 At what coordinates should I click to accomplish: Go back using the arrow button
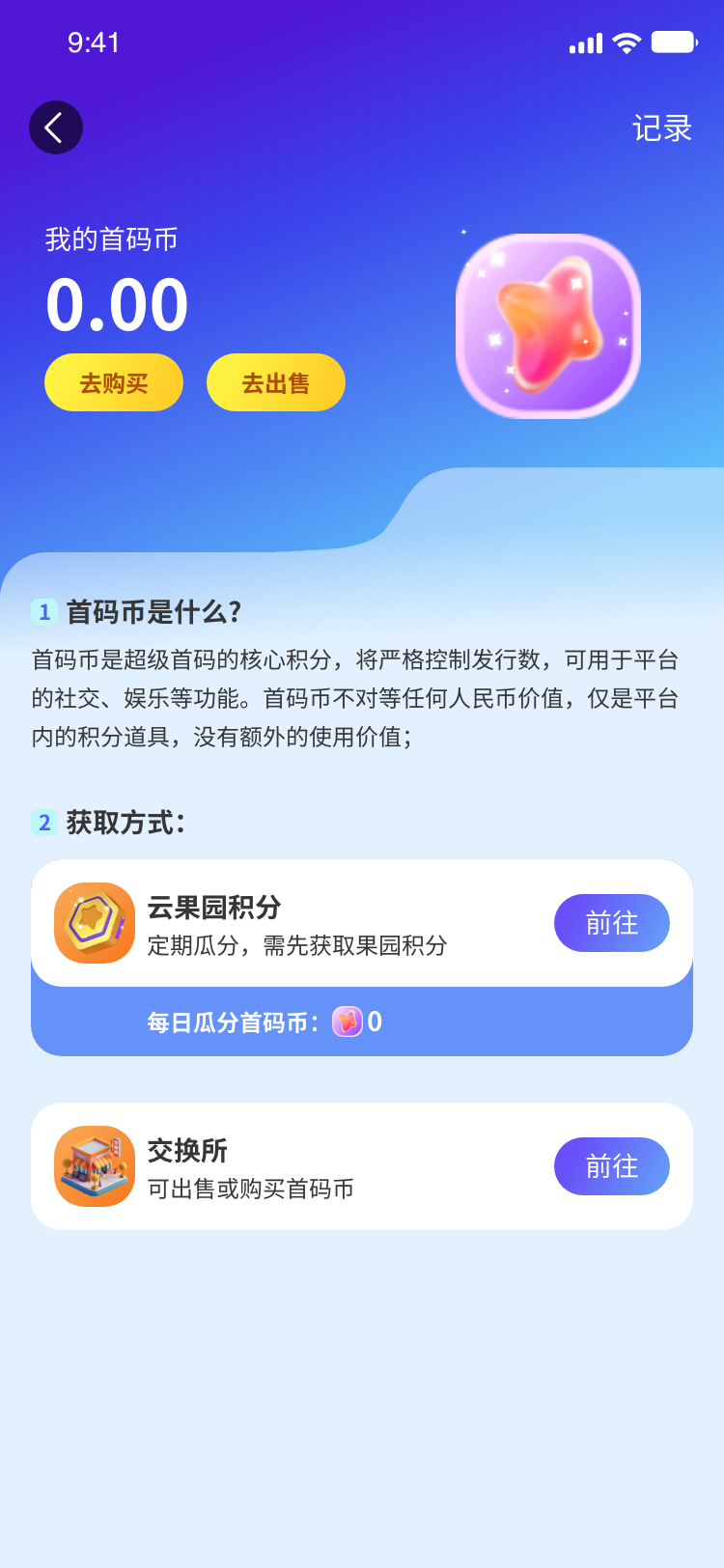point(56,127)
